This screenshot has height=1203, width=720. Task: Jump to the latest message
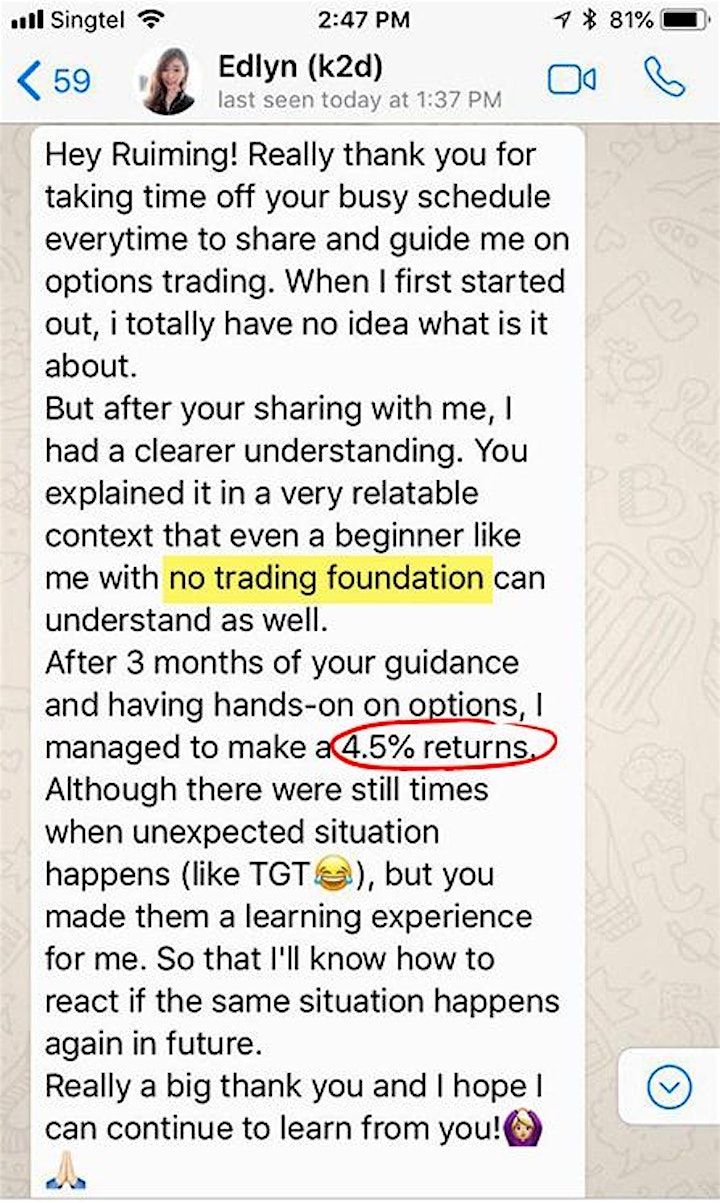point(669,1086)
